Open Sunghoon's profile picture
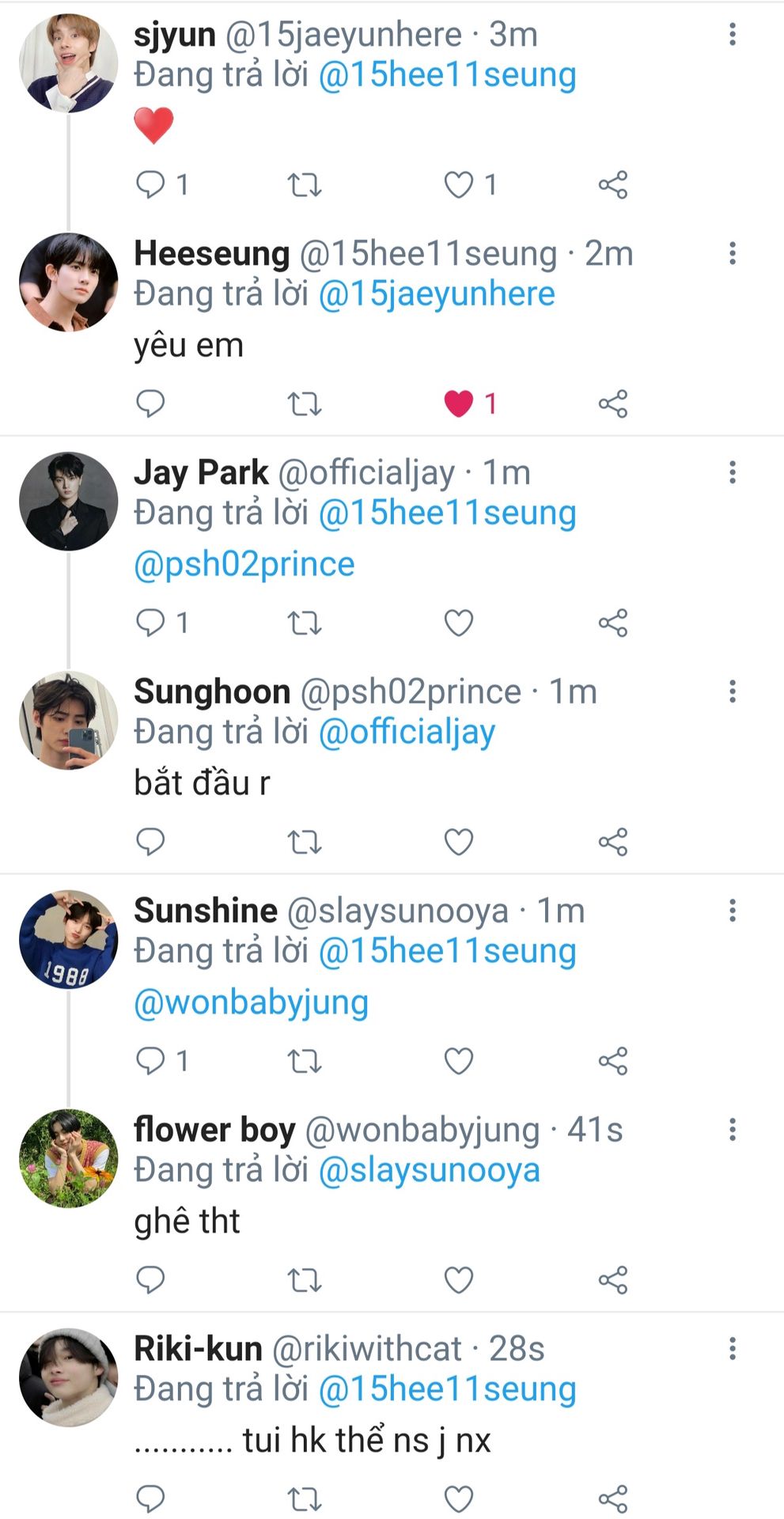The width and height of the screenshot is (784, 1519). coord(69,721)
